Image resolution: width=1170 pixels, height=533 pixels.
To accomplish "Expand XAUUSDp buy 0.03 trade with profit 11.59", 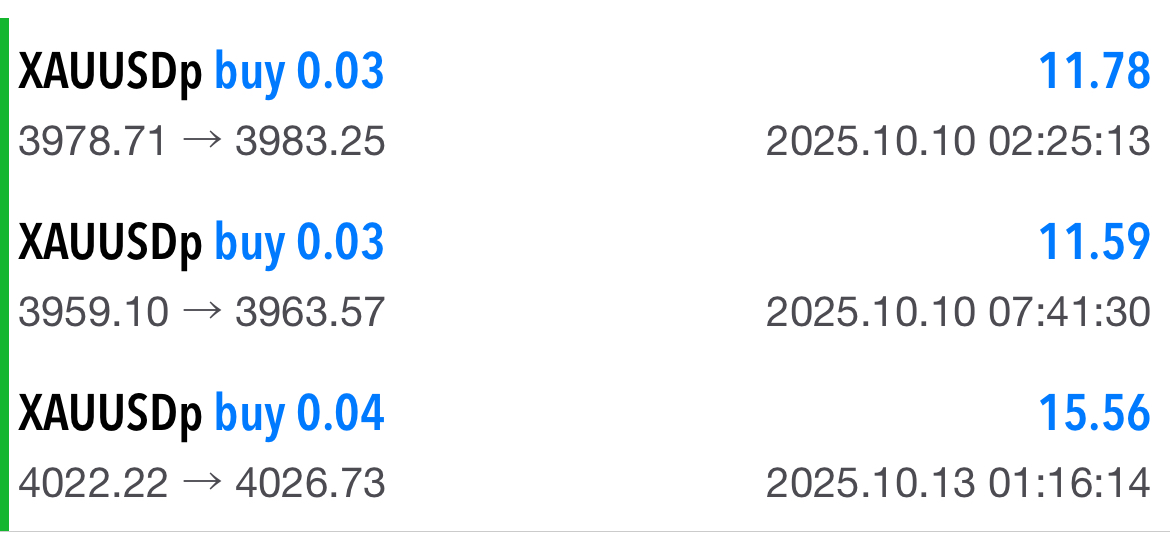I will tap(585, 276).
